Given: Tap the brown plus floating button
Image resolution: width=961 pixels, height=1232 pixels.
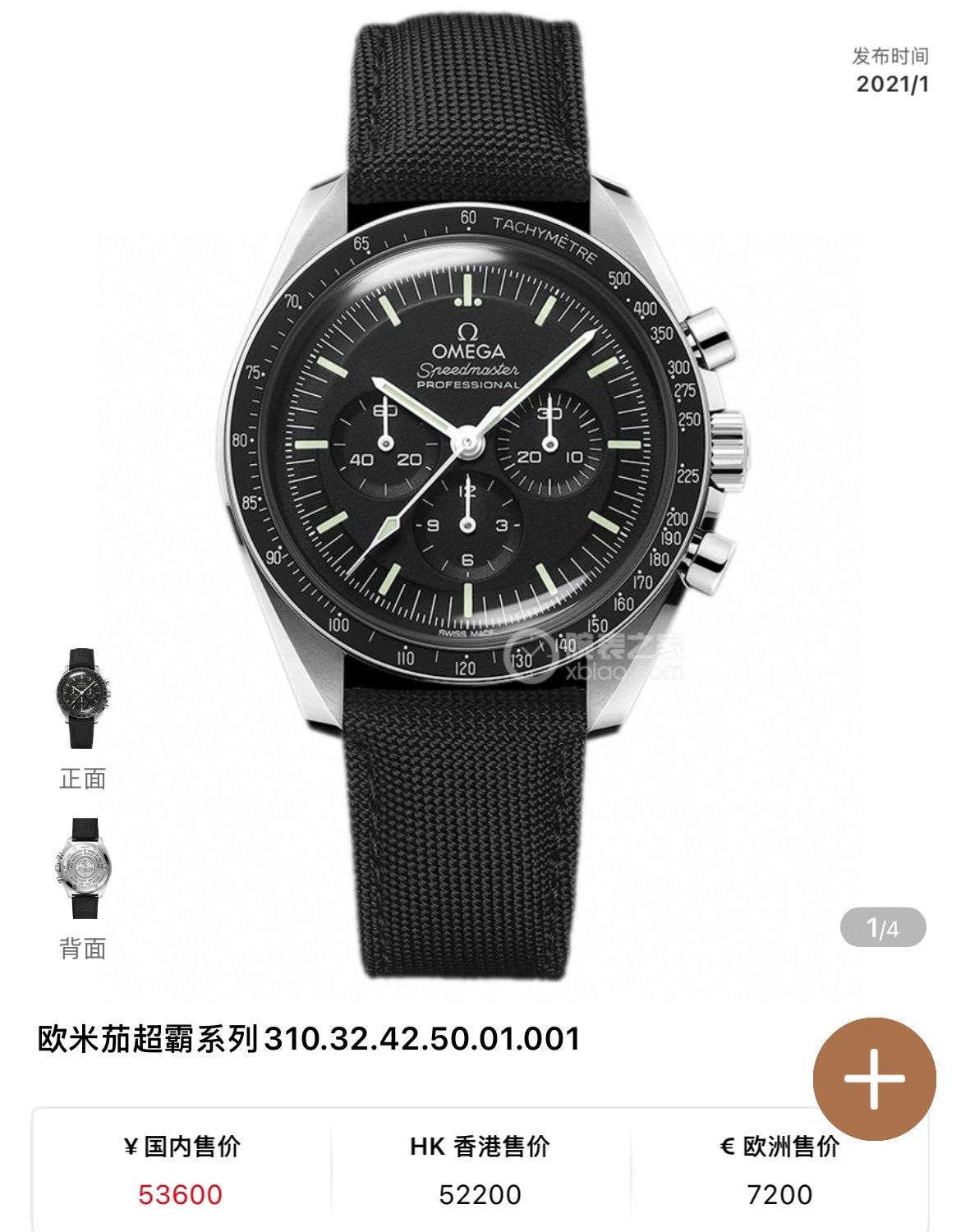Looking at the screenshot, I should (x=874, y=1078).
